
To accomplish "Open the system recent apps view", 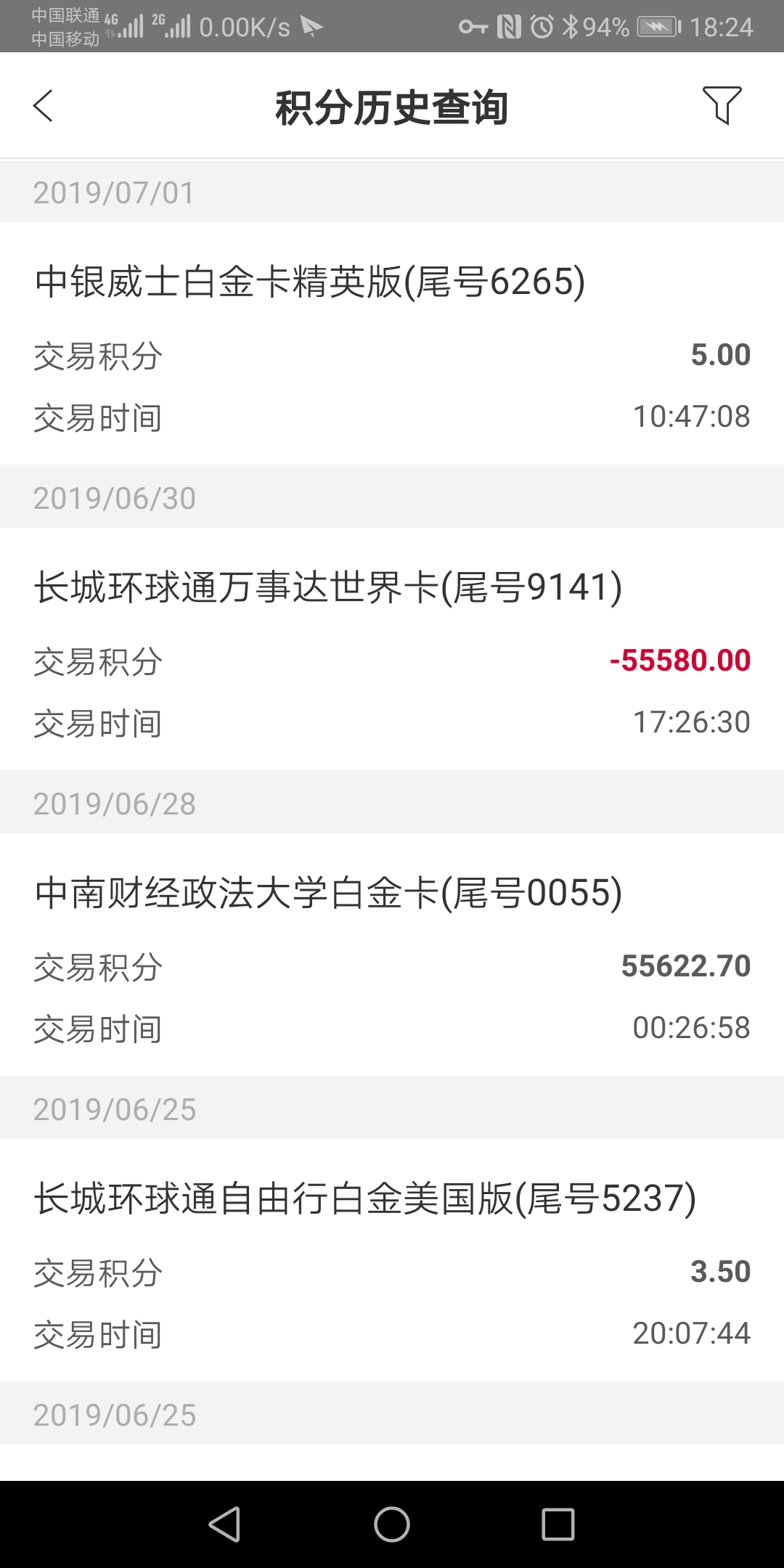I will [558, 1524].
